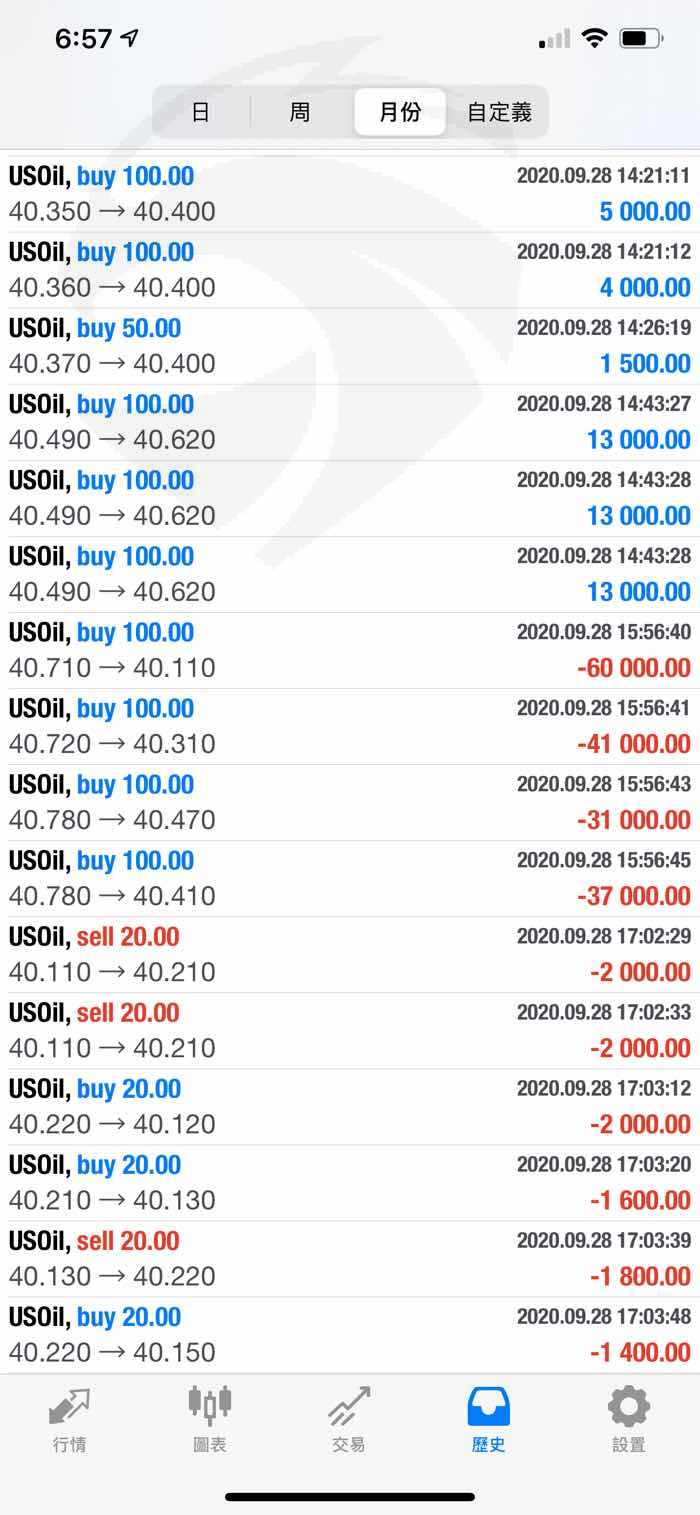Open the 設置 settings tab
The width and height of the screenshot is (700, 1515).
[x=629, y=1421]
